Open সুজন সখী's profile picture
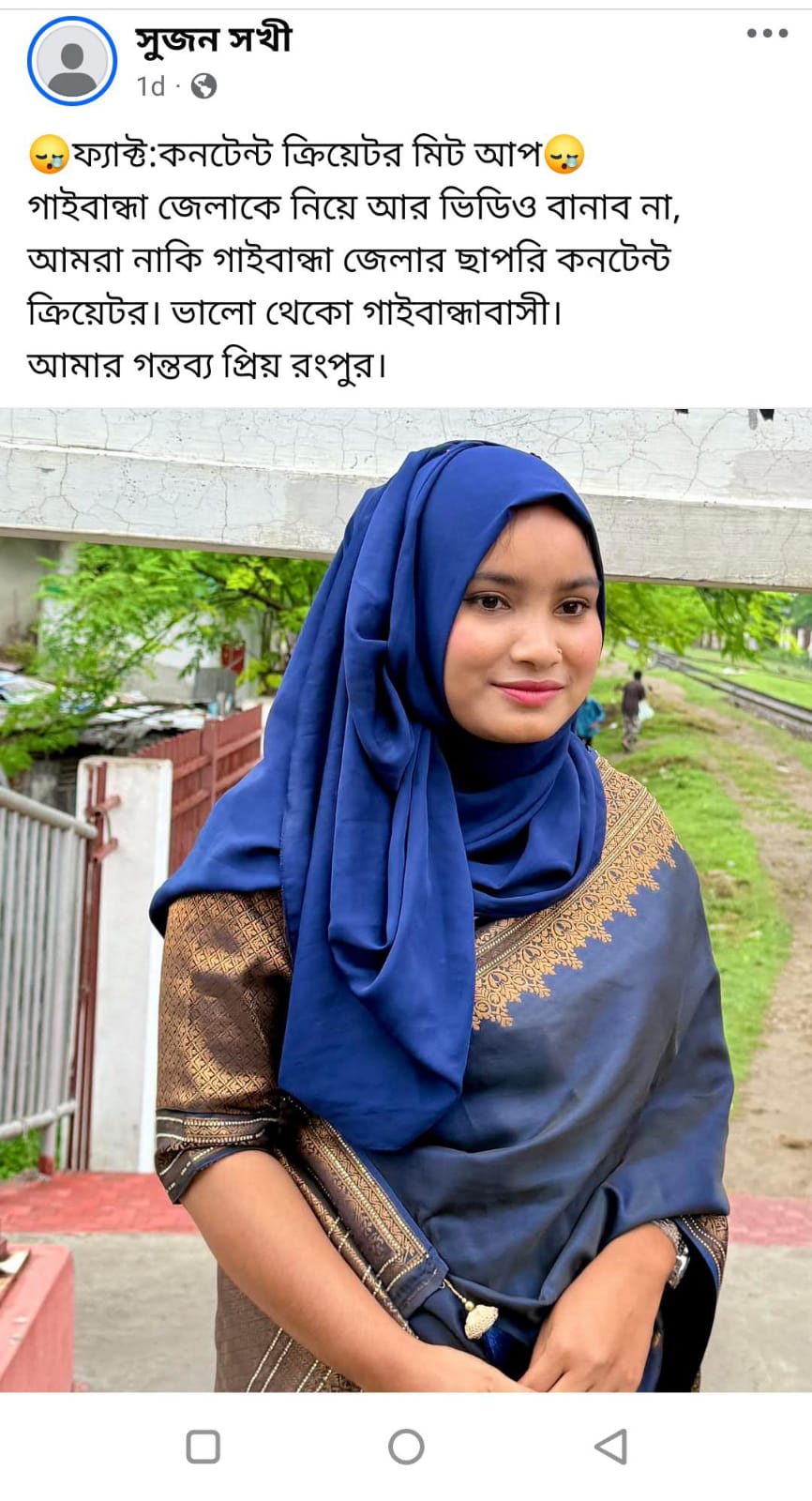812x1501 pixels. (72, 60)
